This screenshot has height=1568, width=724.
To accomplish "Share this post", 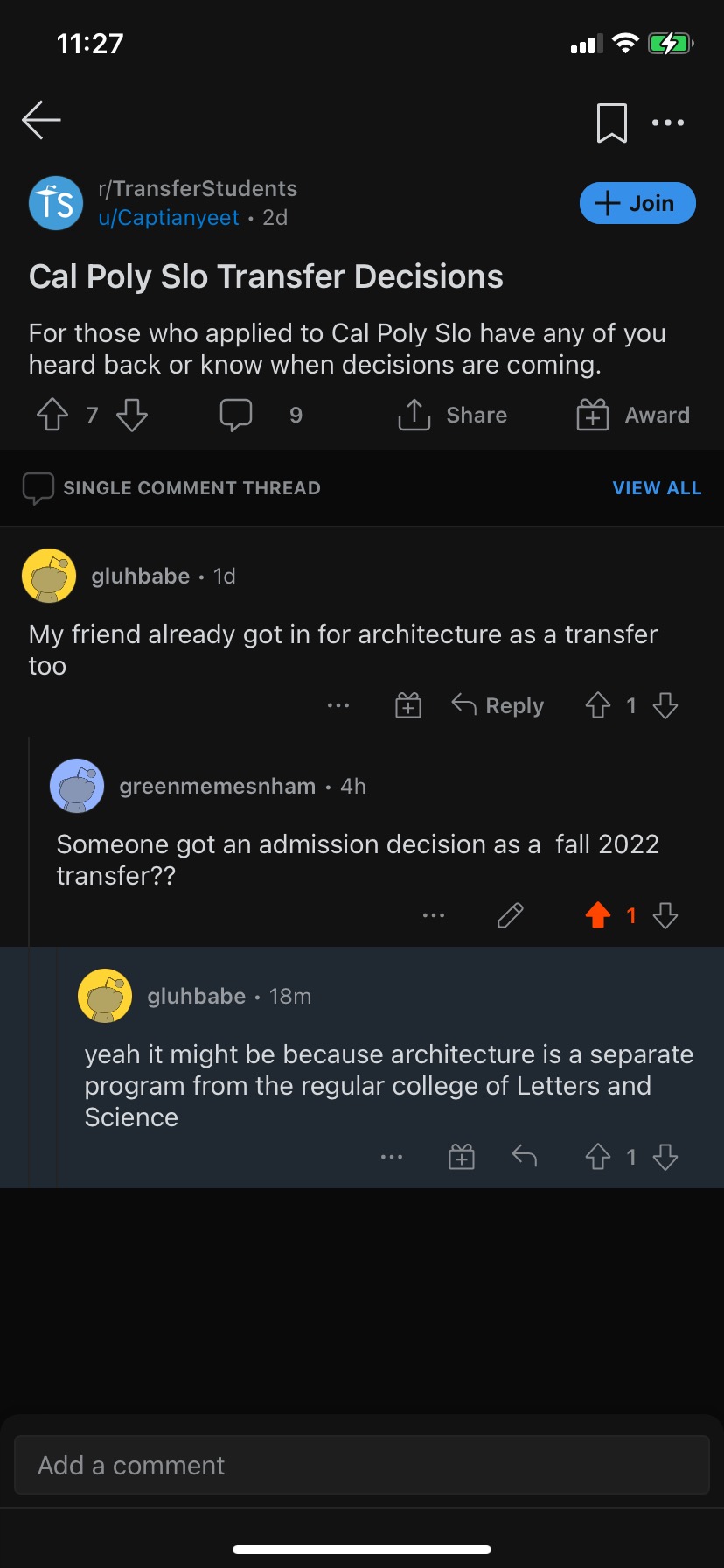I will coord(452,415).
